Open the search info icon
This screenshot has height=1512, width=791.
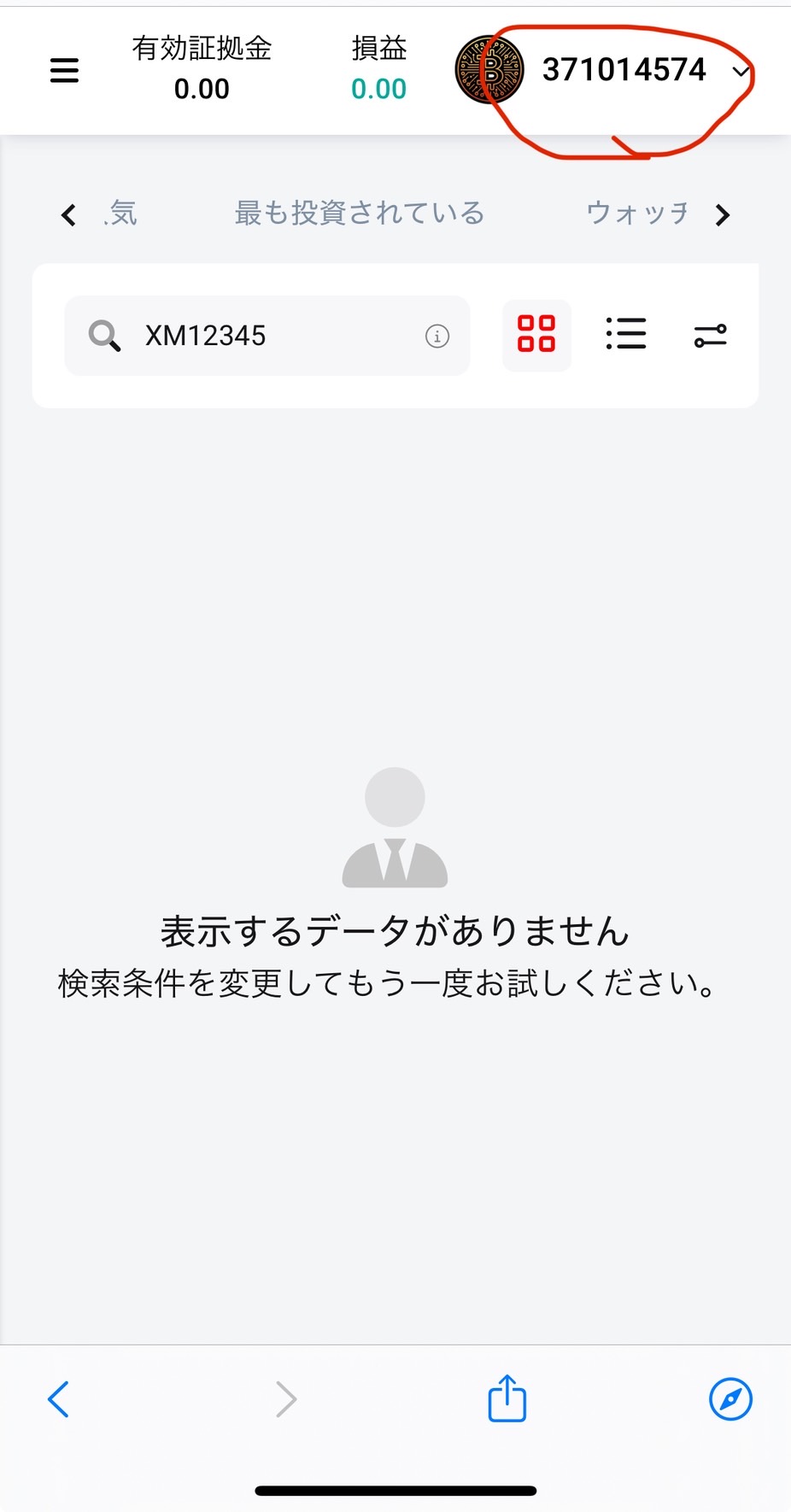[437, 336]
